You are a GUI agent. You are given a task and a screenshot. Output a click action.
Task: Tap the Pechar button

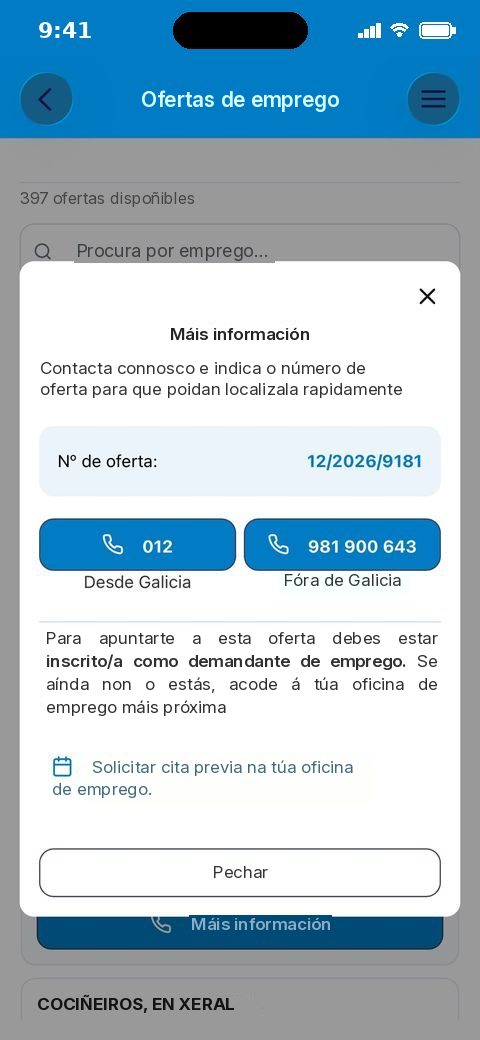click(x=240, y=872)
